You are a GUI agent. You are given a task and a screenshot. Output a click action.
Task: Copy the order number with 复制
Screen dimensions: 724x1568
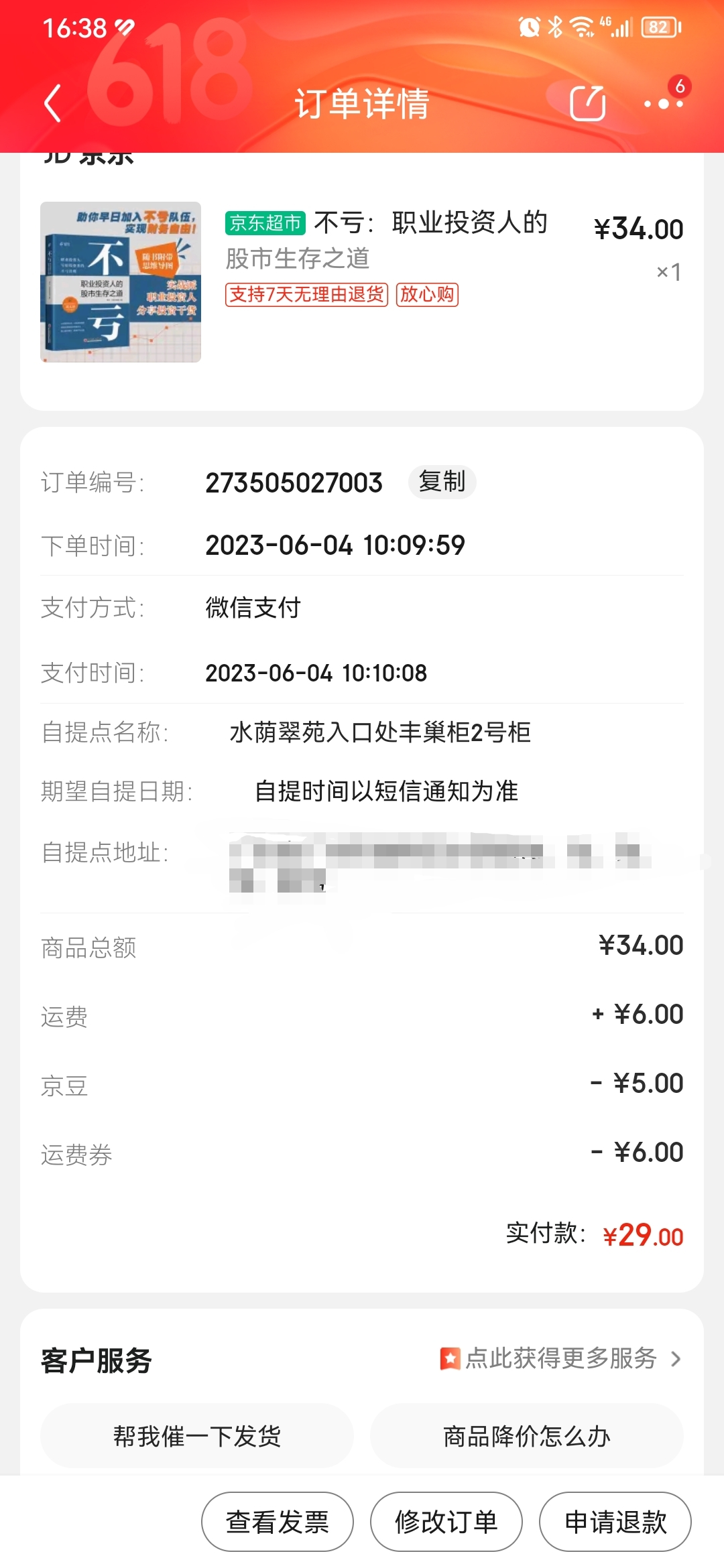442,482
